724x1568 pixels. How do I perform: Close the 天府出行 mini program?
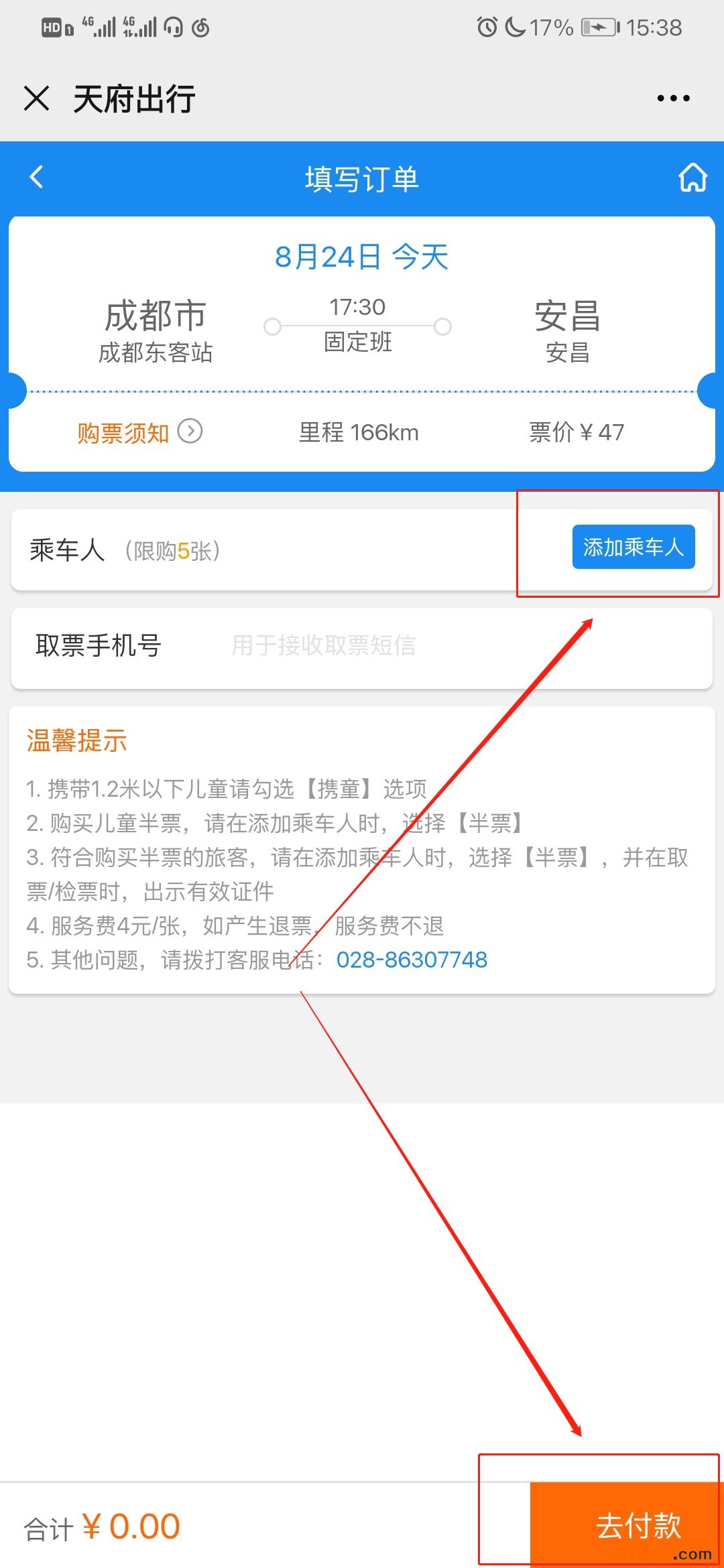pos(36,99)
